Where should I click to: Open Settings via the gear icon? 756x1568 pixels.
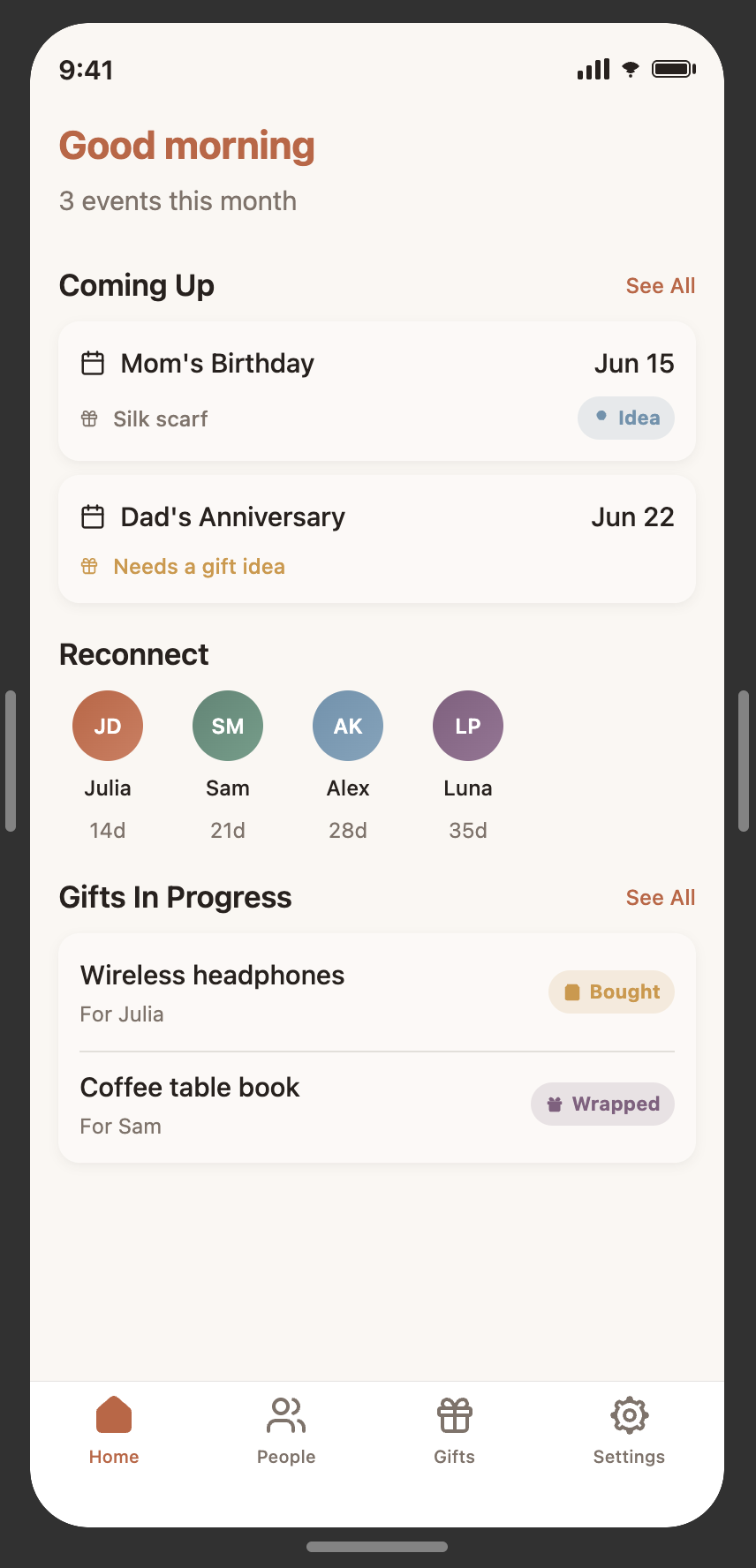coord(628,1415)
